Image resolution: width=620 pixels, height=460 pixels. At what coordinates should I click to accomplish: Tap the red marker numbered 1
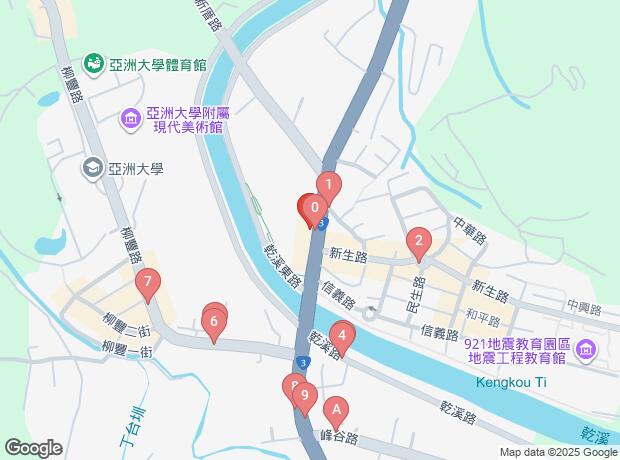pos(328,184)
